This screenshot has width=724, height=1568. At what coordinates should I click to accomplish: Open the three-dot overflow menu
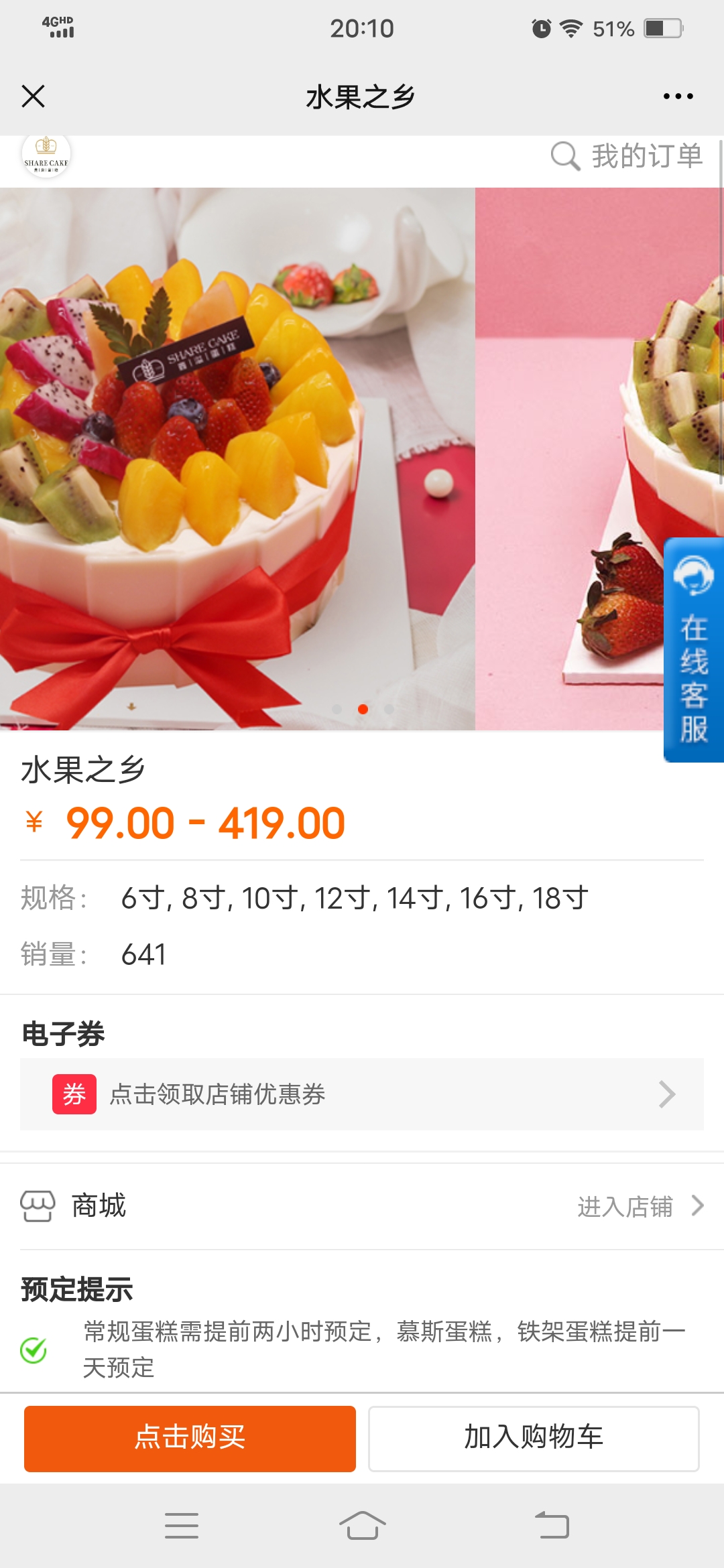(x=678, y=96)
